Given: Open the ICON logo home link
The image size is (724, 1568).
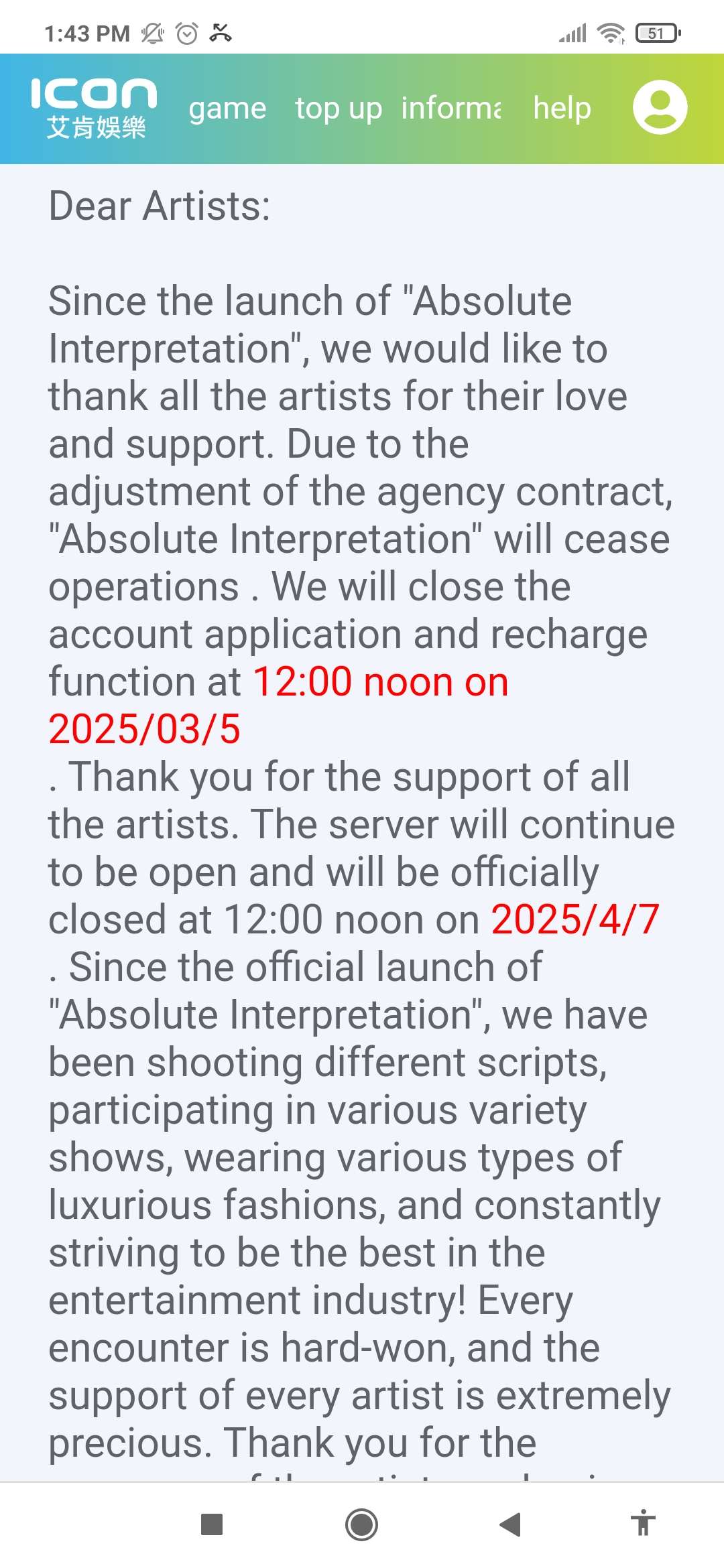Looking at the screenshot, I should pyautogui.click(x=94, y=109).
